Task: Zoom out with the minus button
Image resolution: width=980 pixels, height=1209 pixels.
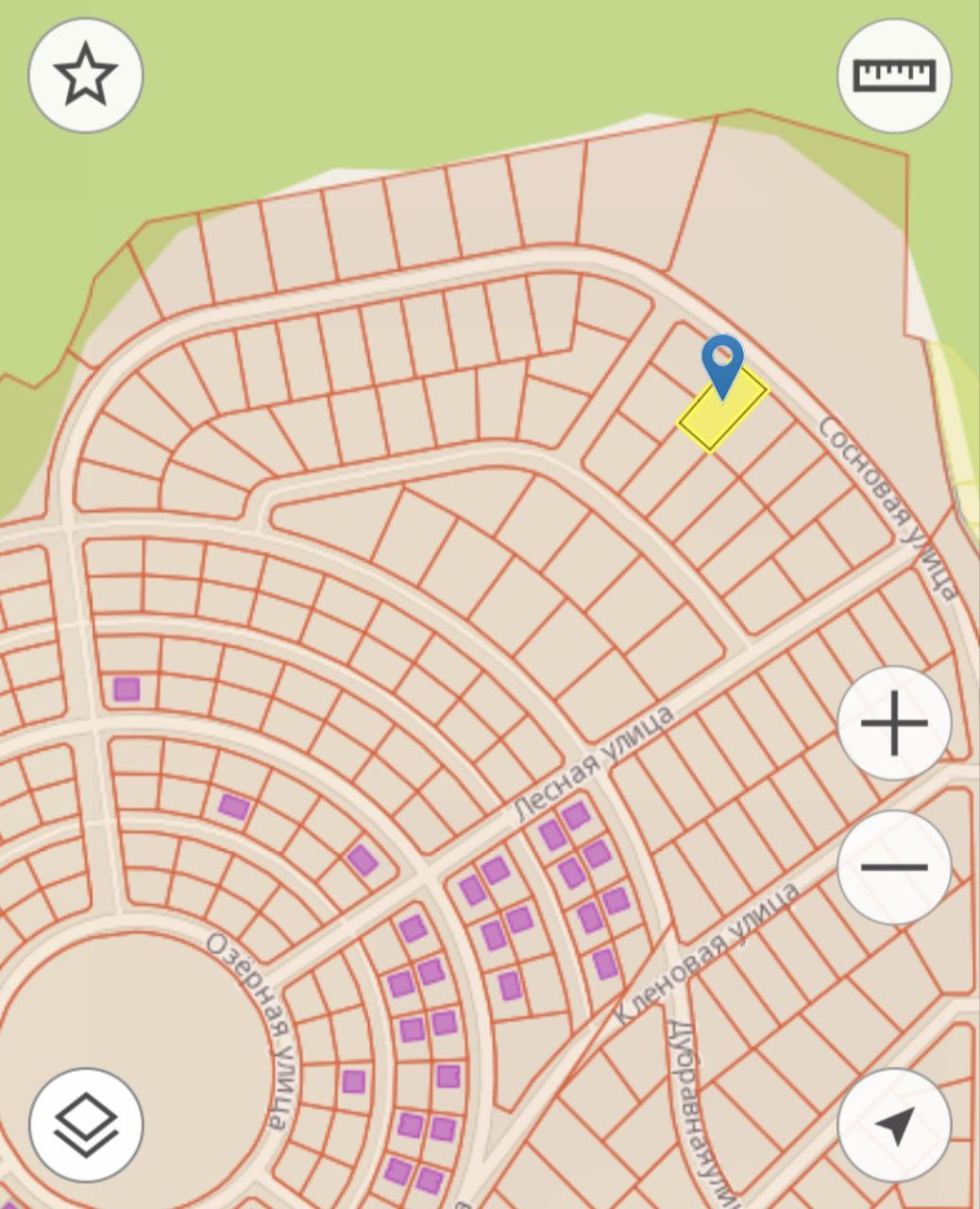Action: pos(894,867)
